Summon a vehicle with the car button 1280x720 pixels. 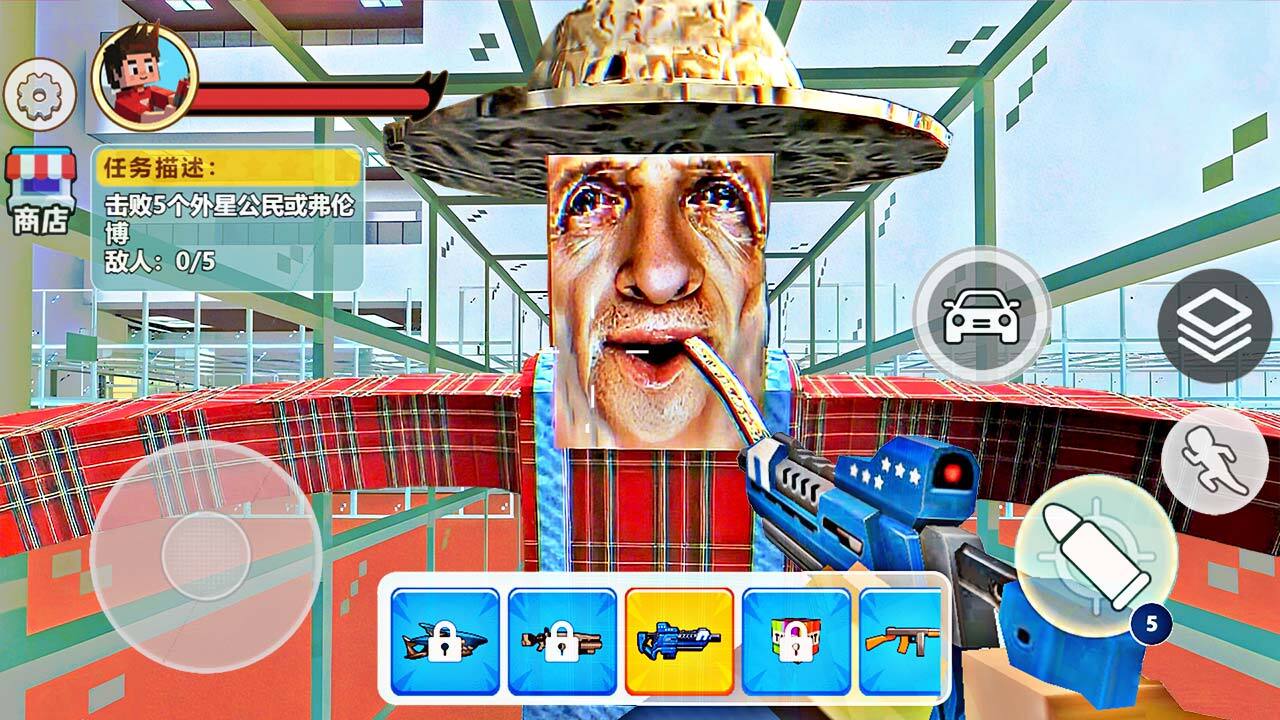click(x=981, y=314)
